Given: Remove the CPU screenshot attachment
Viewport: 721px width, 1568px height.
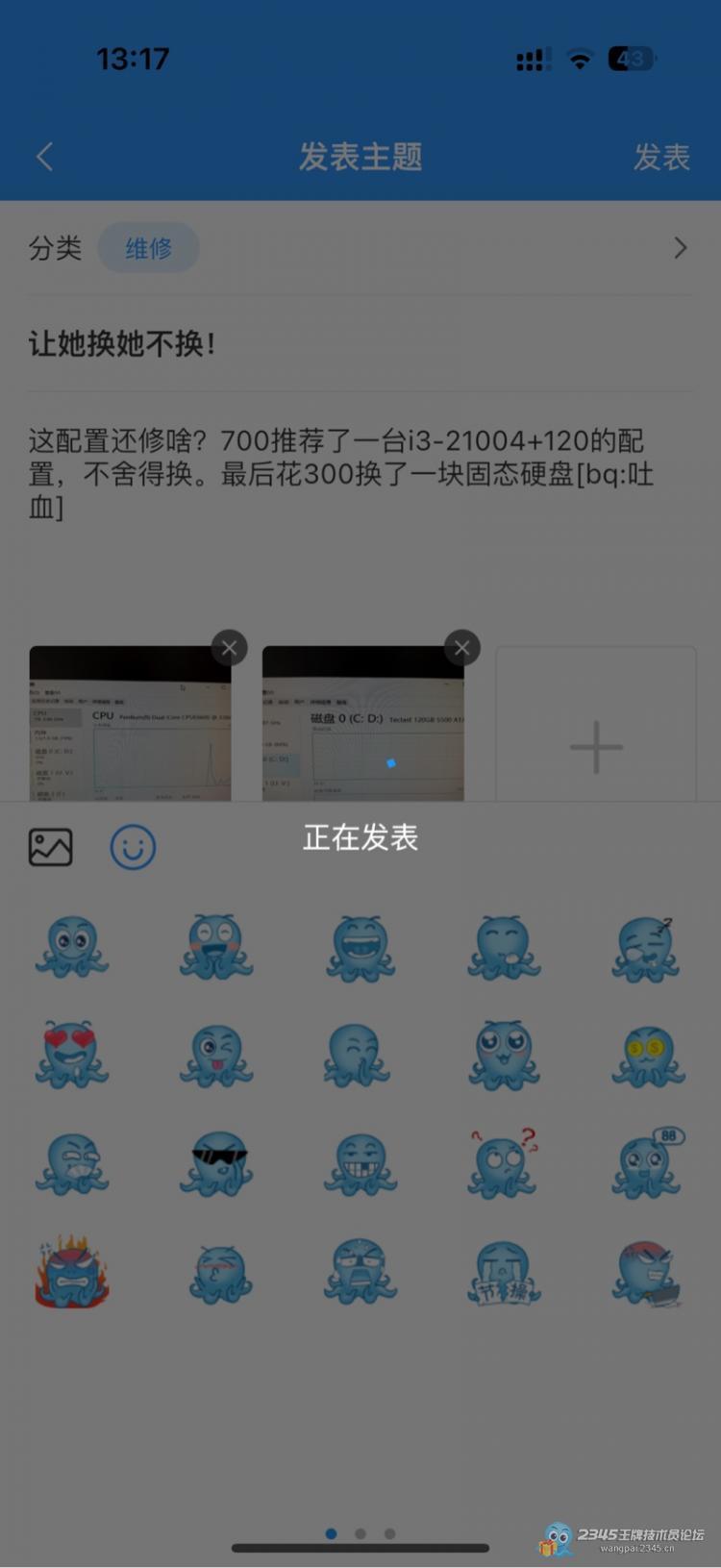Looking at the screenshot, I should (x=229, y=648).
